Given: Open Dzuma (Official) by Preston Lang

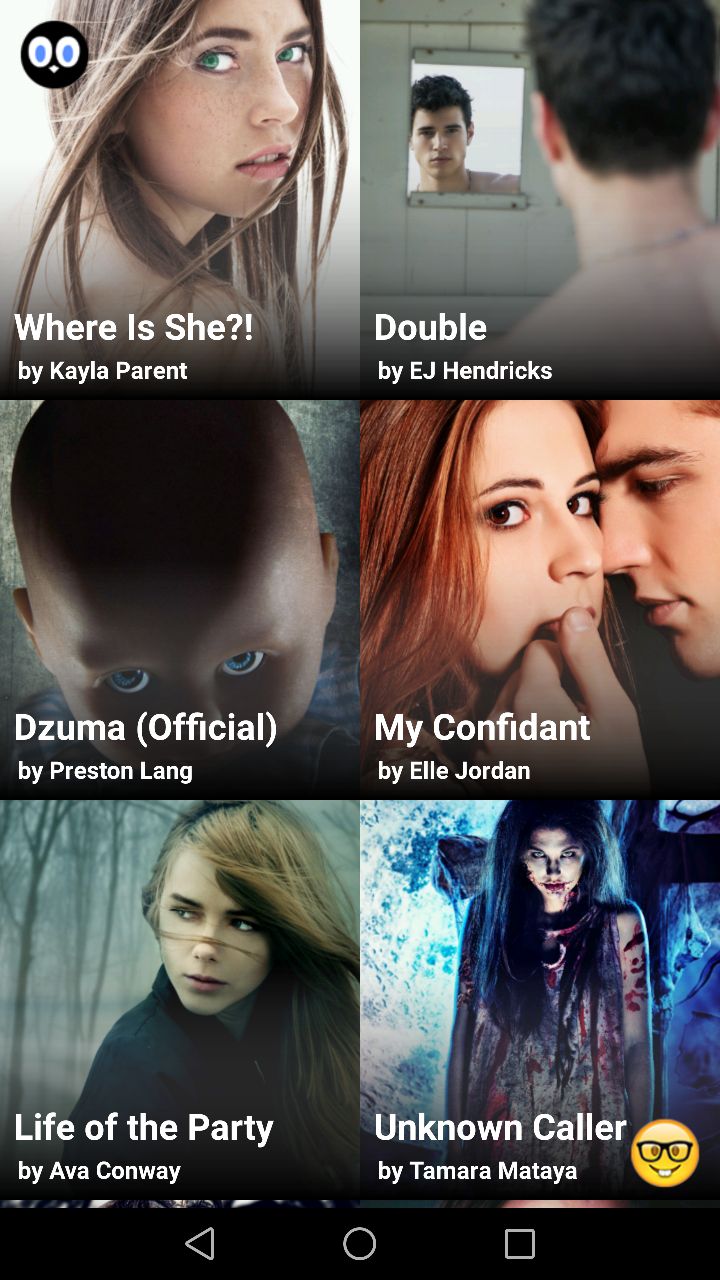Looking at the screenshot, I should tap(180, 600).
